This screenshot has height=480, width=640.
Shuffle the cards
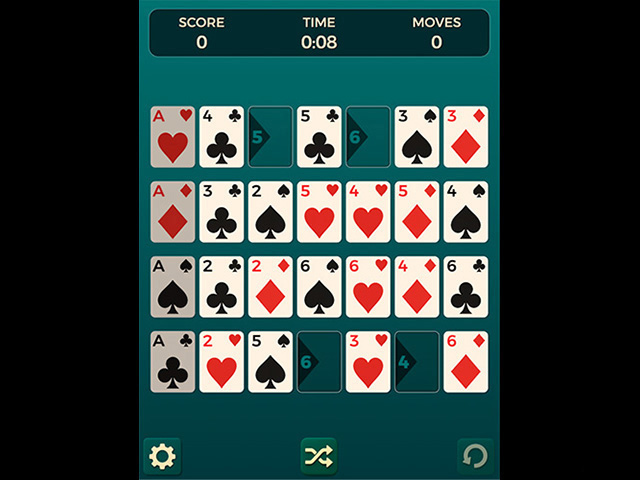coord(320,457)
